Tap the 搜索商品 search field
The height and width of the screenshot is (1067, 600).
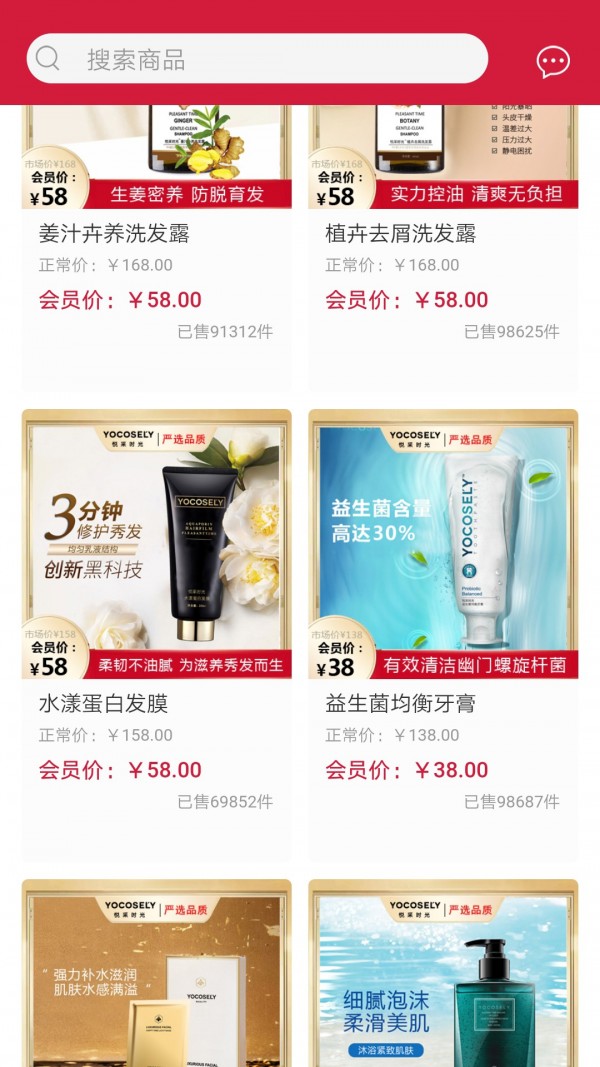(257, 59)
